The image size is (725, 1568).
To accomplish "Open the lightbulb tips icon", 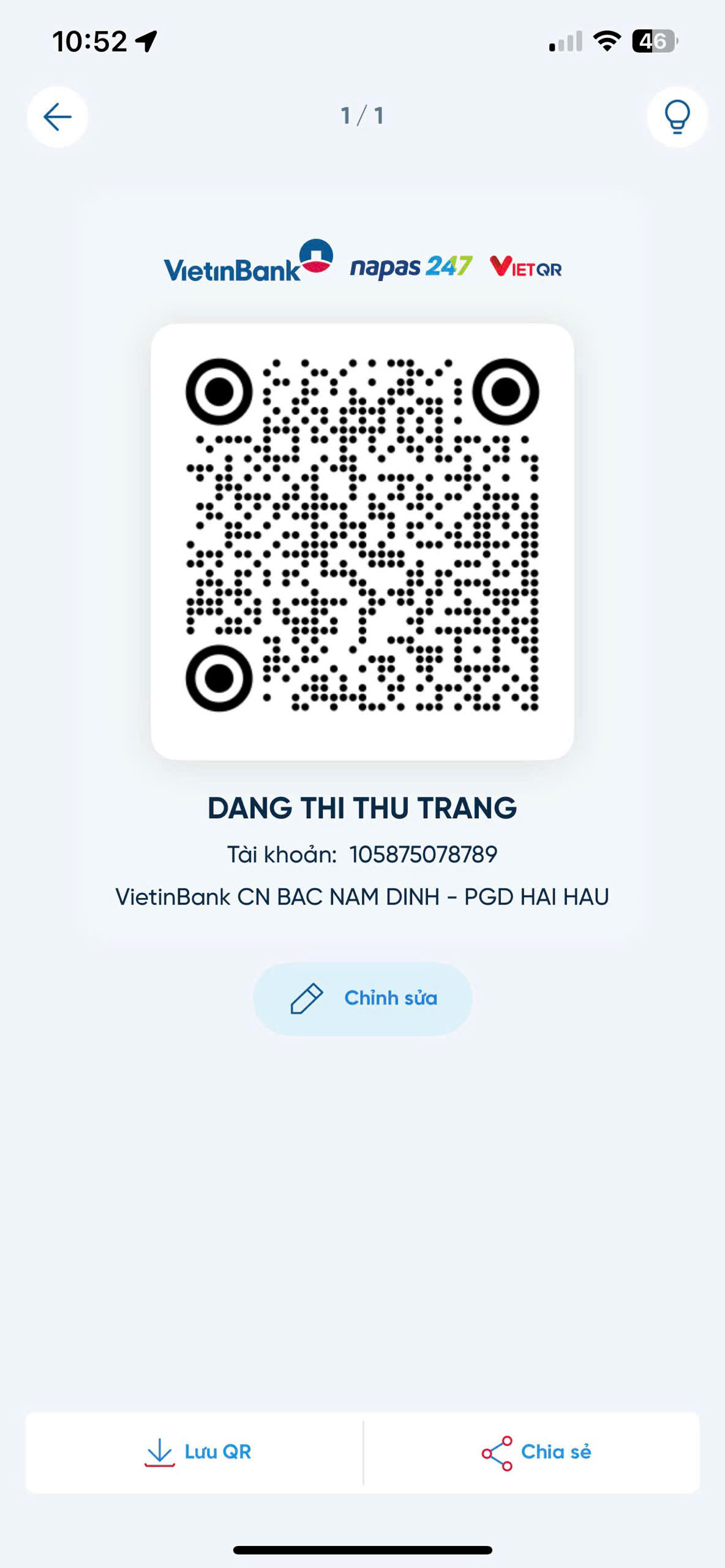I will click(677, 116).
